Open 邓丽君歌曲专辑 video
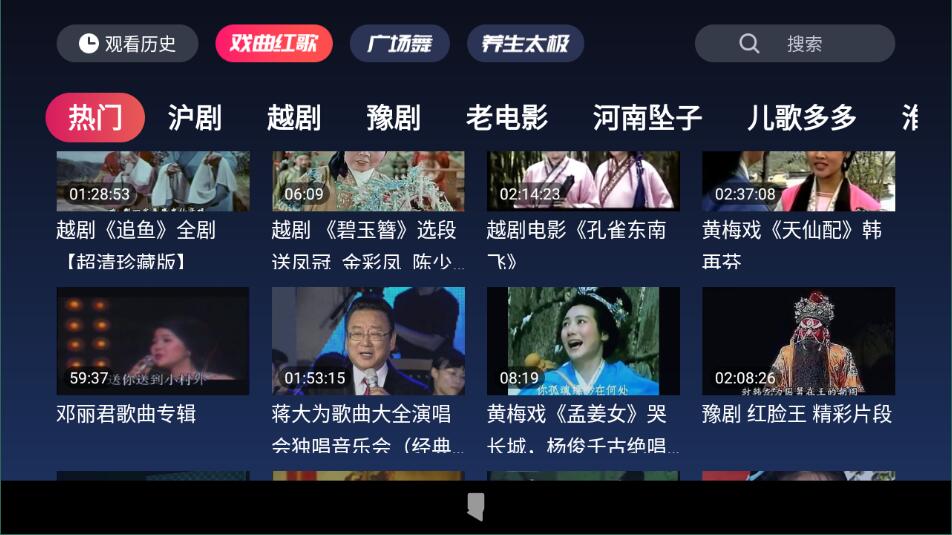Viewport: 952px width, 535px height. coord(152,341)
